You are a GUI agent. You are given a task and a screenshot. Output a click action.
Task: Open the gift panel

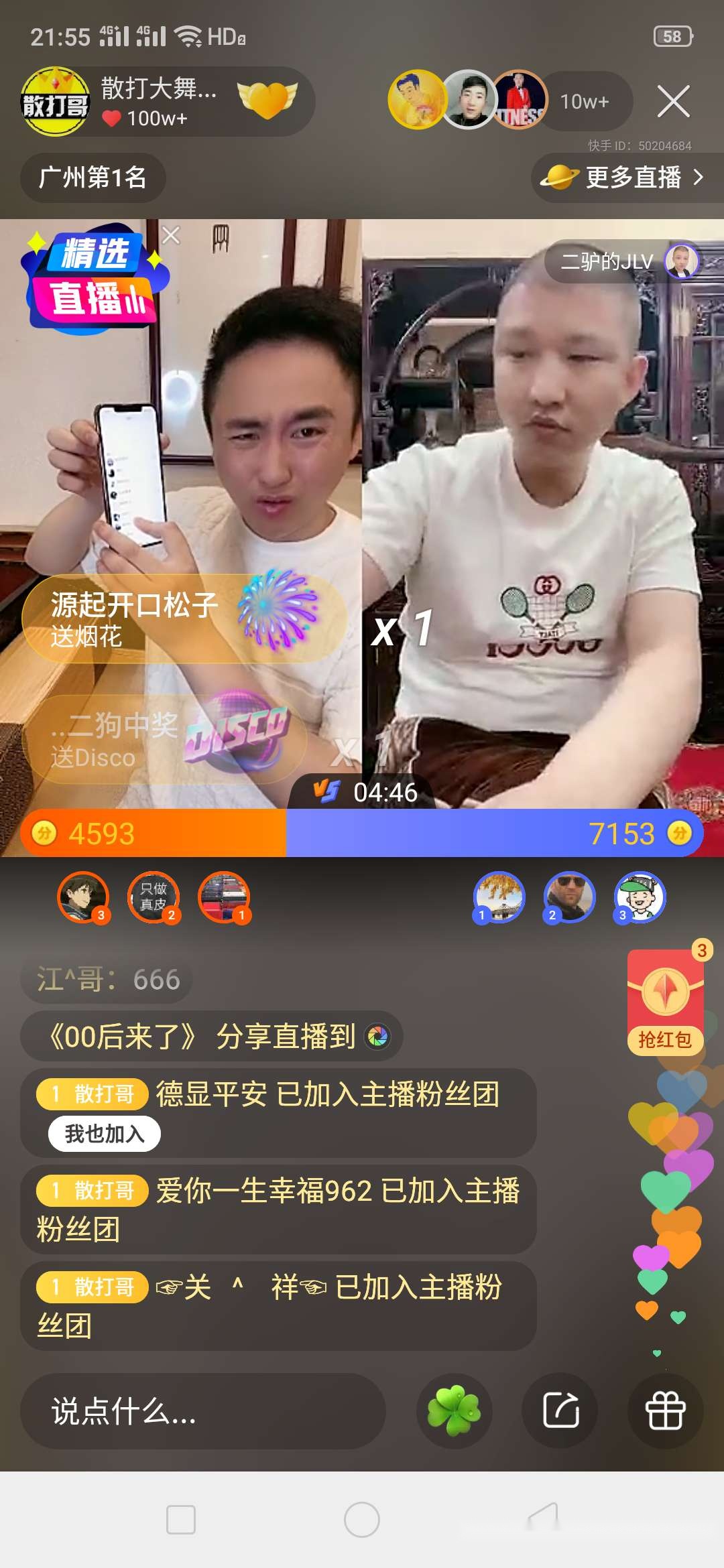coord(665,1411)
